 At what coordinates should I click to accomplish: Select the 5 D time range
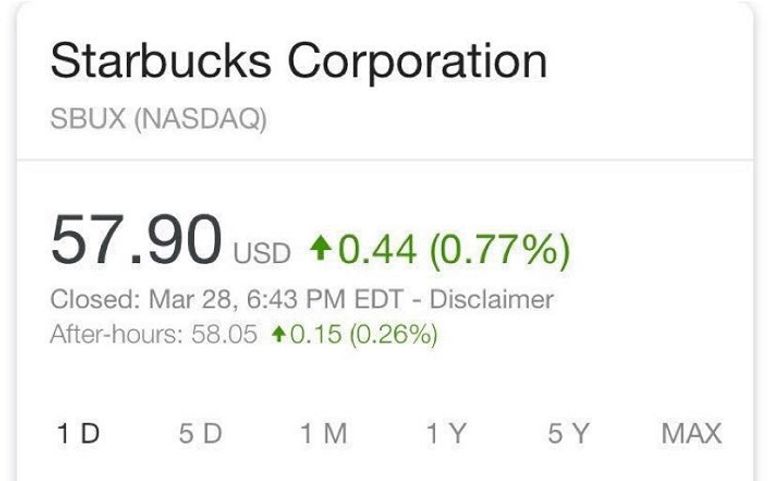[x=200, y=433]
